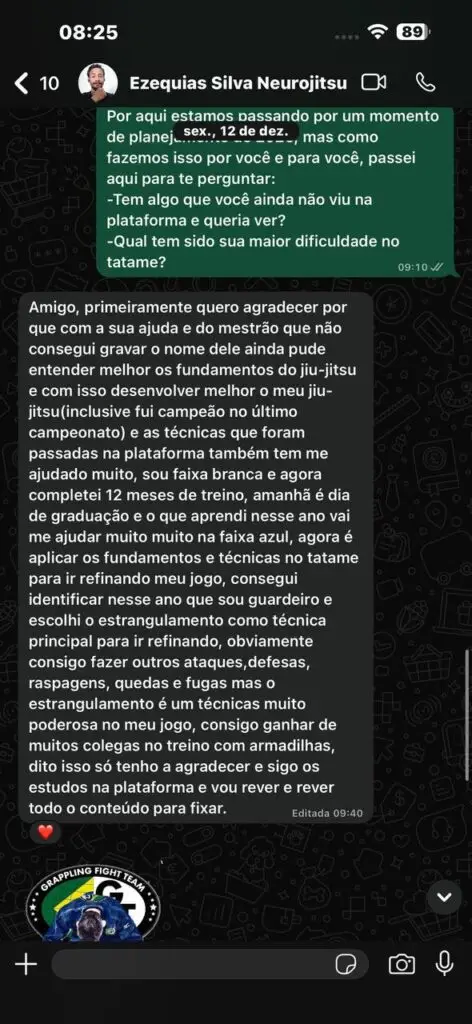Record a voice message with the microphone

pos(445,964)
